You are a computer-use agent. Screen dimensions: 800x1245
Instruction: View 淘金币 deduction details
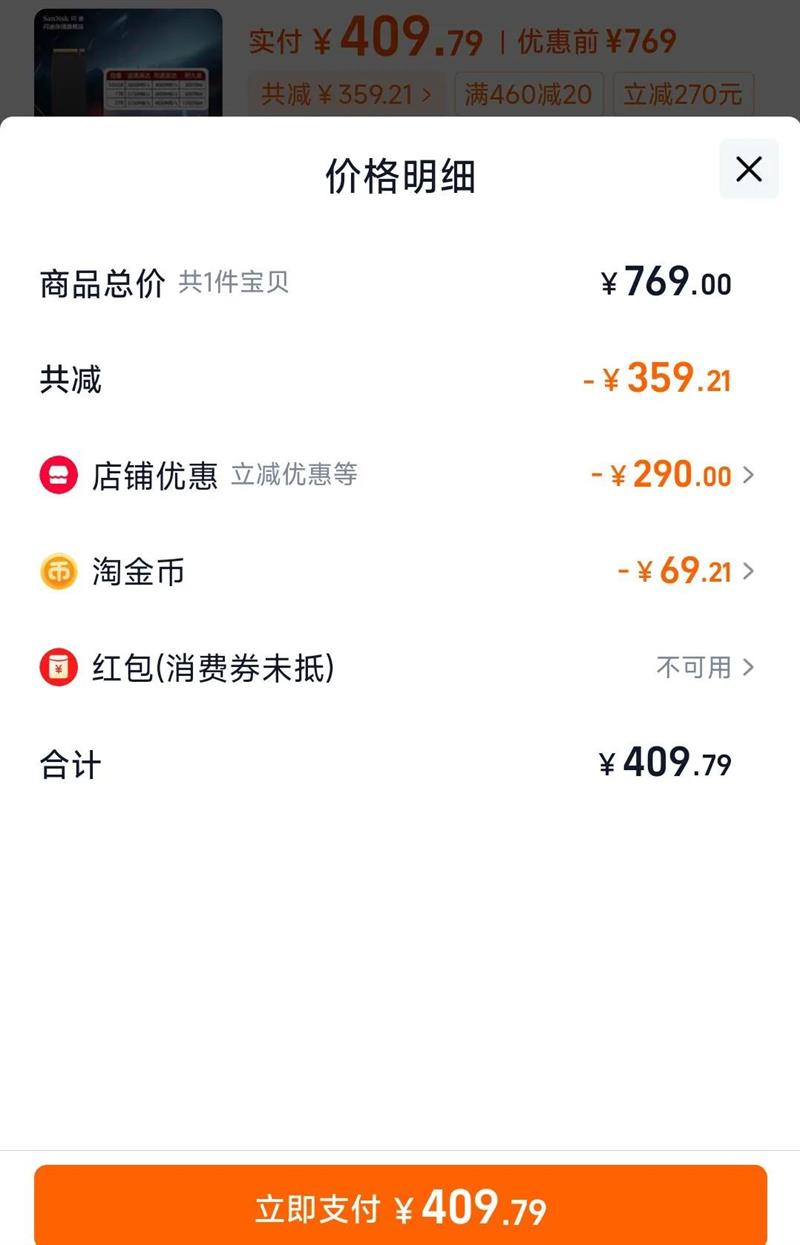(x=686, y=571)
